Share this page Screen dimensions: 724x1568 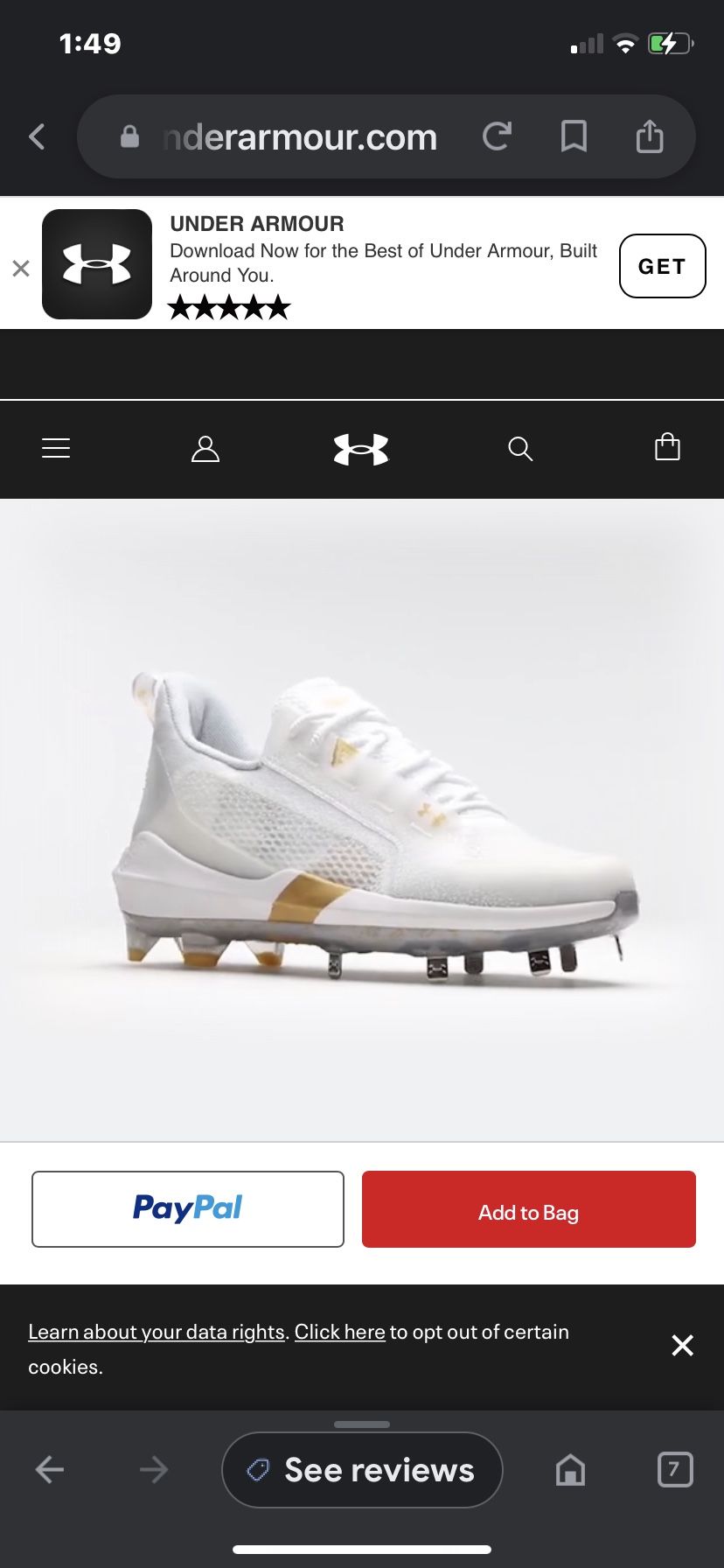point(649,136)
